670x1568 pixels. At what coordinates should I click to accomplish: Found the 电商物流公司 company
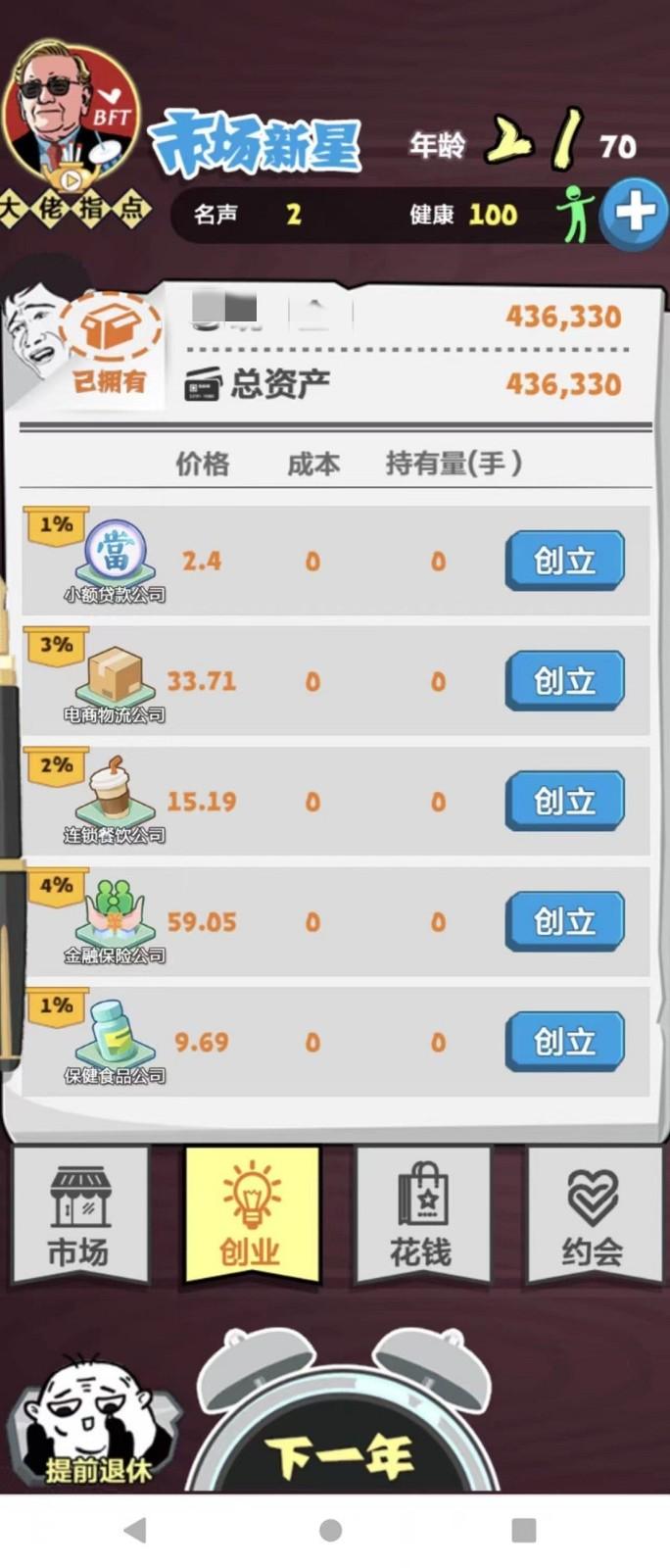564,681
